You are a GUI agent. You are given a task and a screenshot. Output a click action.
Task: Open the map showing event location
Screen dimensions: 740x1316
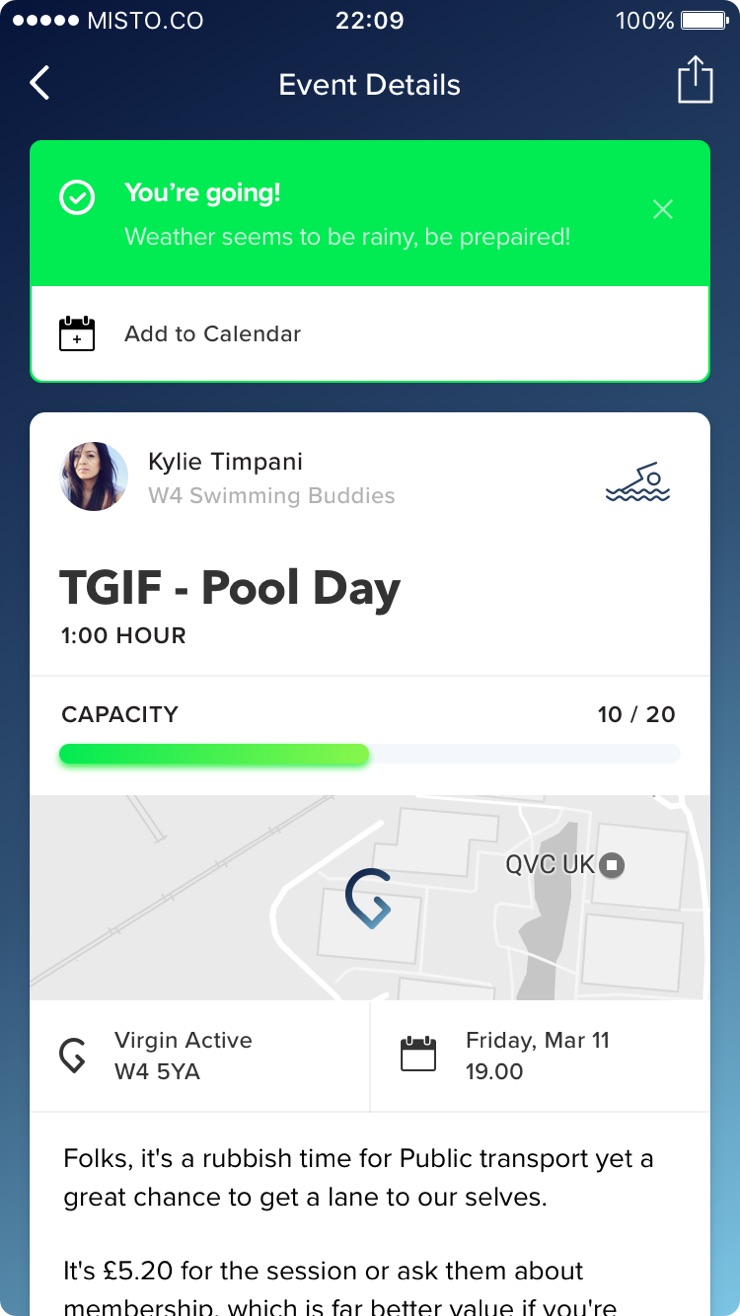pyautogui.click(x=370, y=897)
